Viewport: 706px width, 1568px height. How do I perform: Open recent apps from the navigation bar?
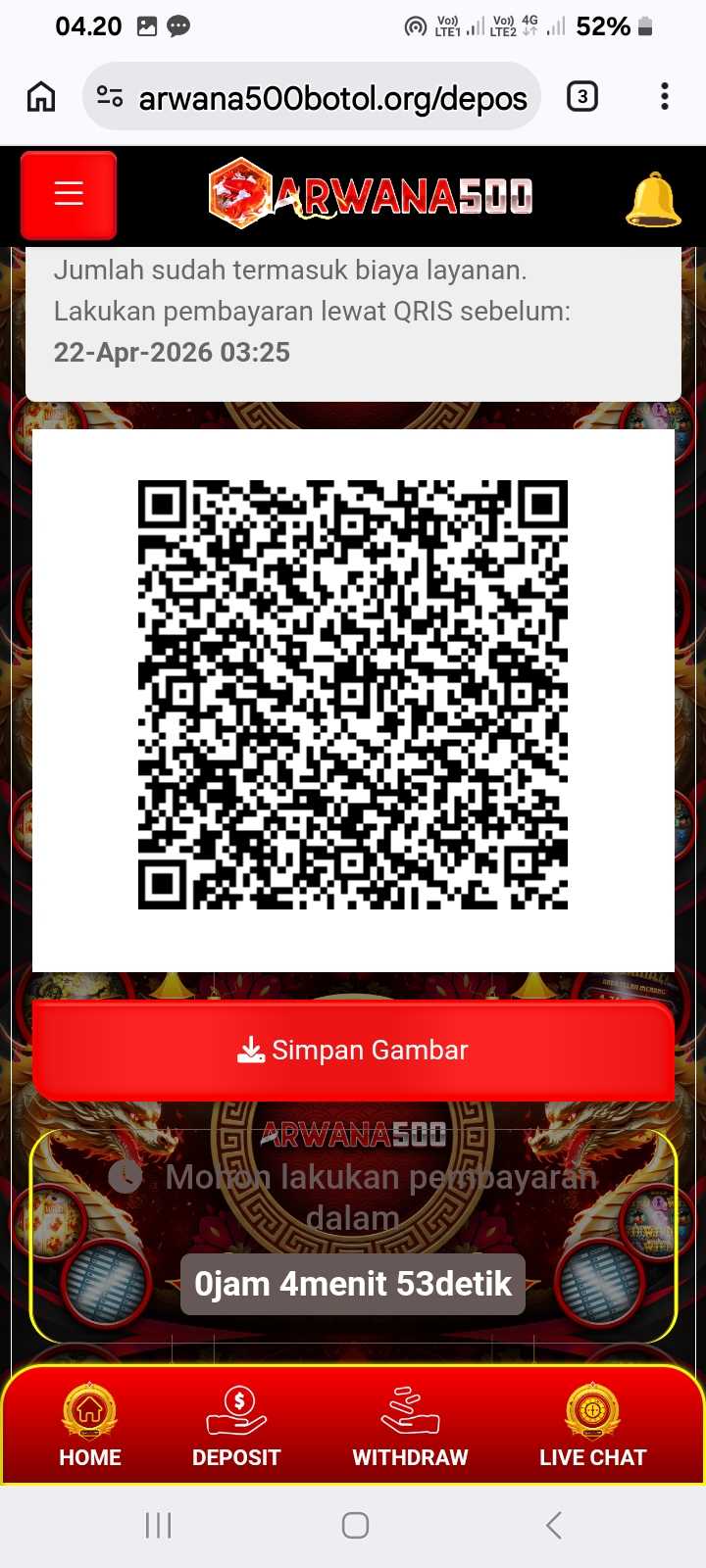point(158,1525)
